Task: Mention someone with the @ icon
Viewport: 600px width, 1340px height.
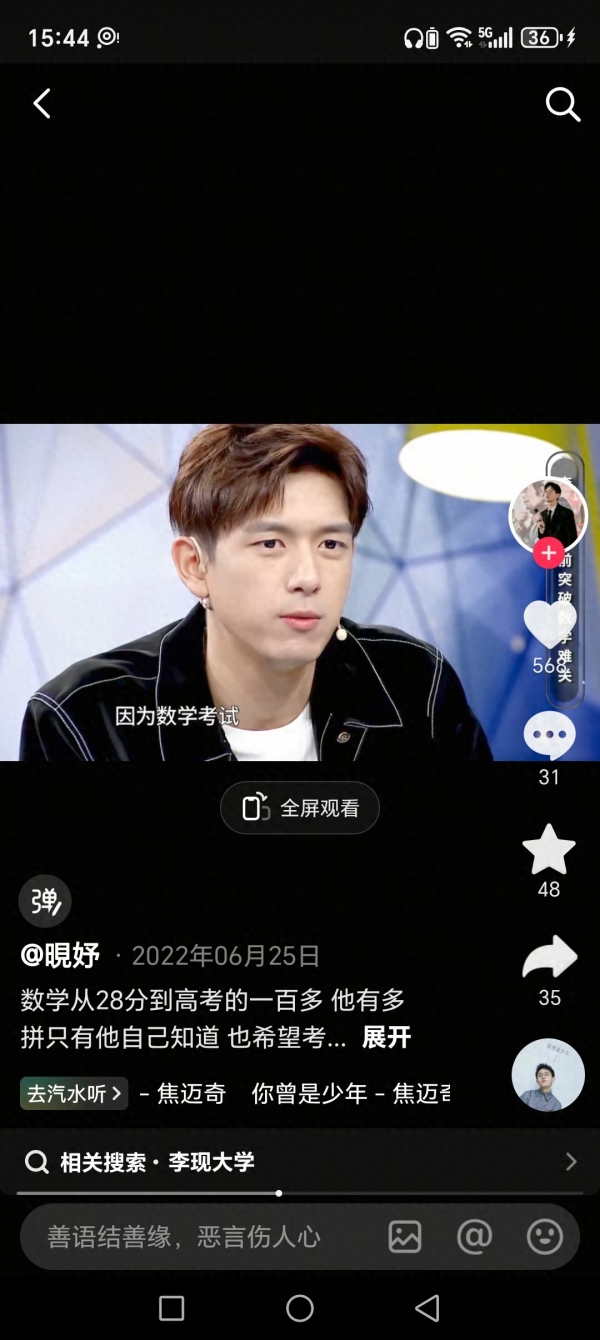Action: (x=474, y=1237)
